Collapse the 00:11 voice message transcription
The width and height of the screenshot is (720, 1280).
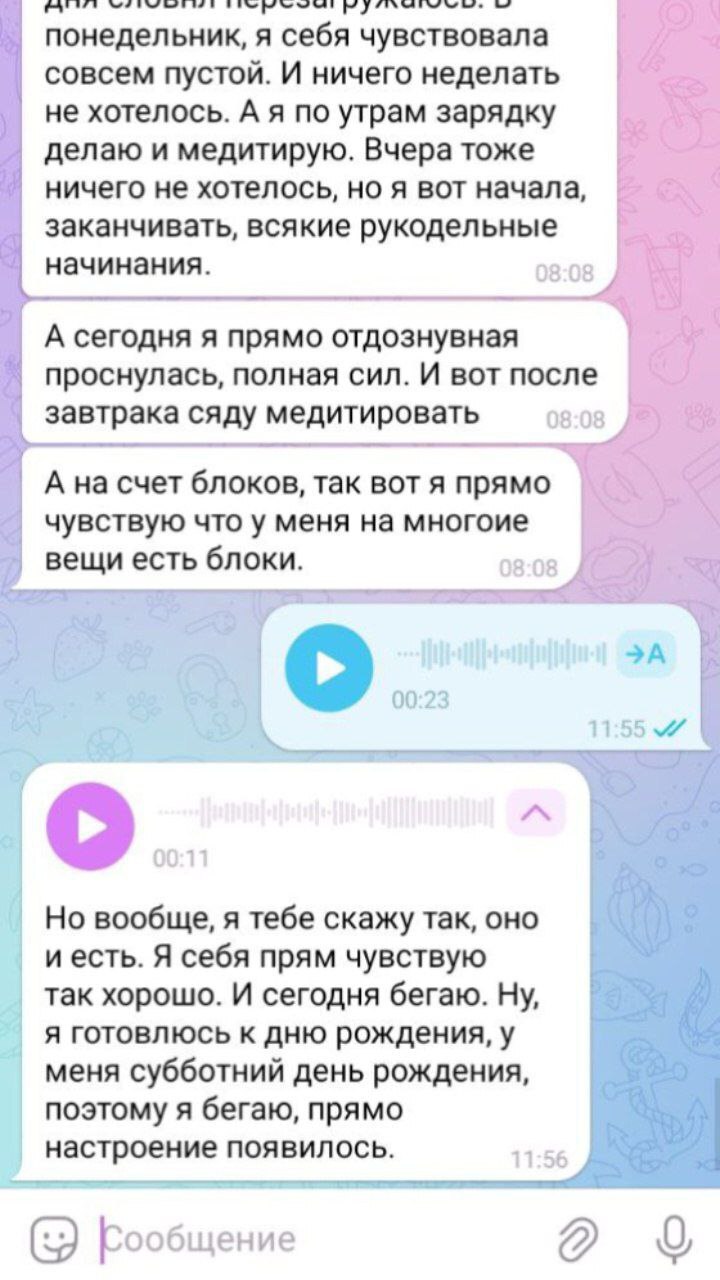537,811
